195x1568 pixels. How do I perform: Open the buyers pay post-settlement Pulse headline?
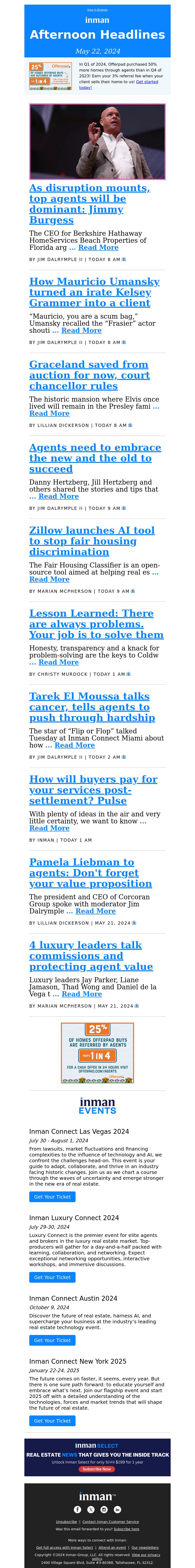click(x=93, y=790)
